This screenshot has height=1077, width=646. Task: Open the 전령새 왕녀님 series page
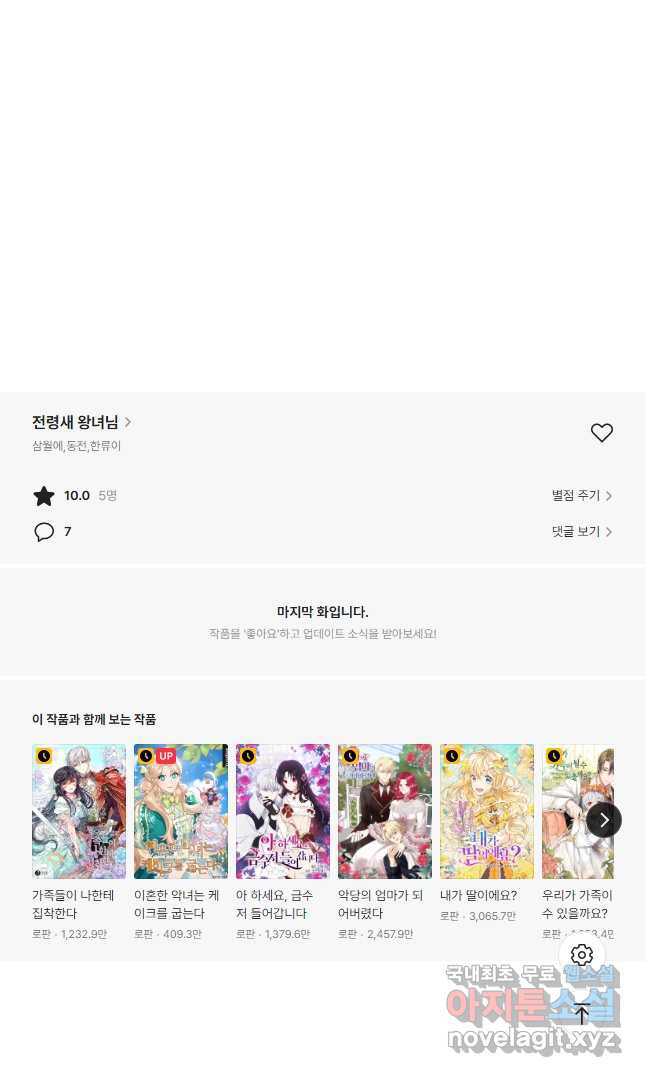point(82,422)
